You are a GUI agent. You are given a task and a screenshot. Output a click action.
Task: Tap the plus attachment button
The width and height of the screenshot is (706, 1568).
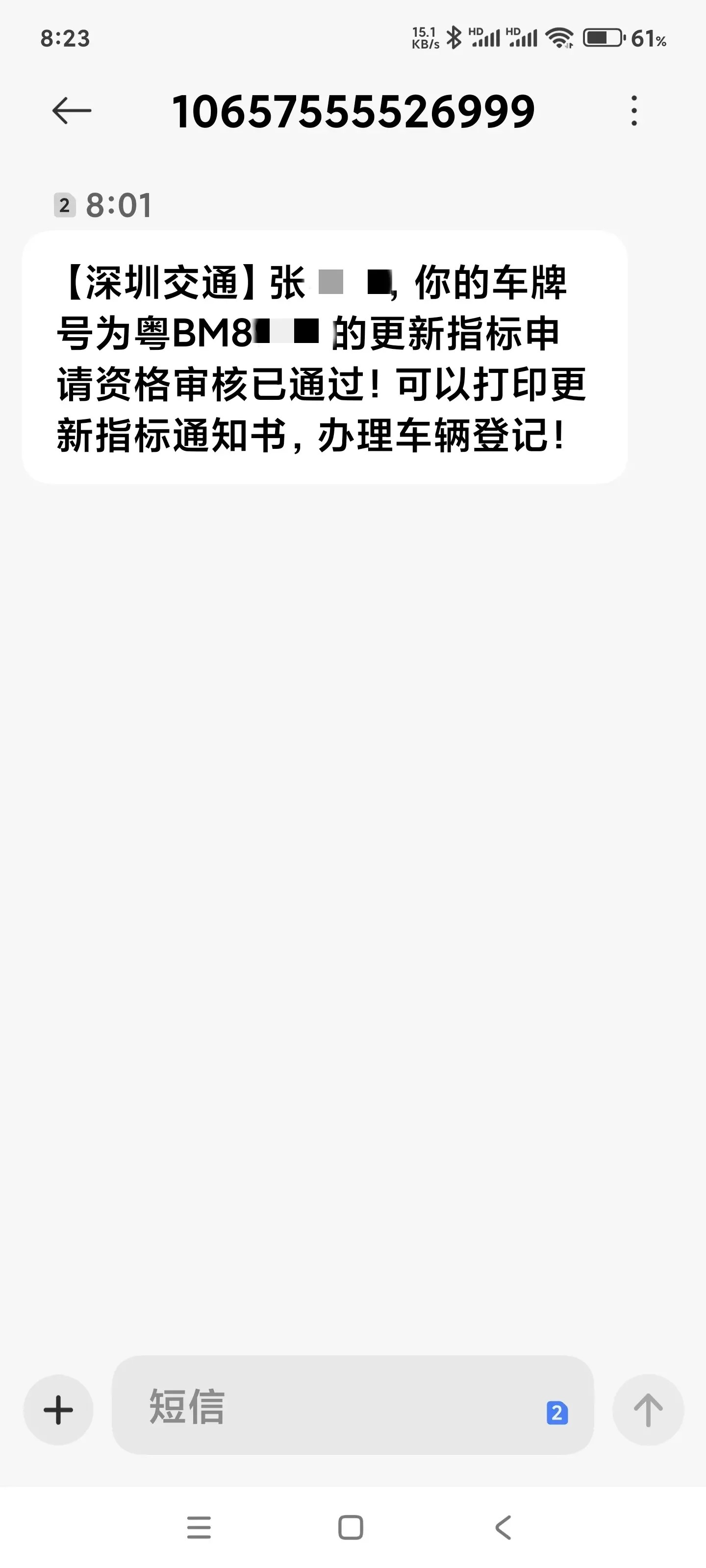tap(58, 1410)
